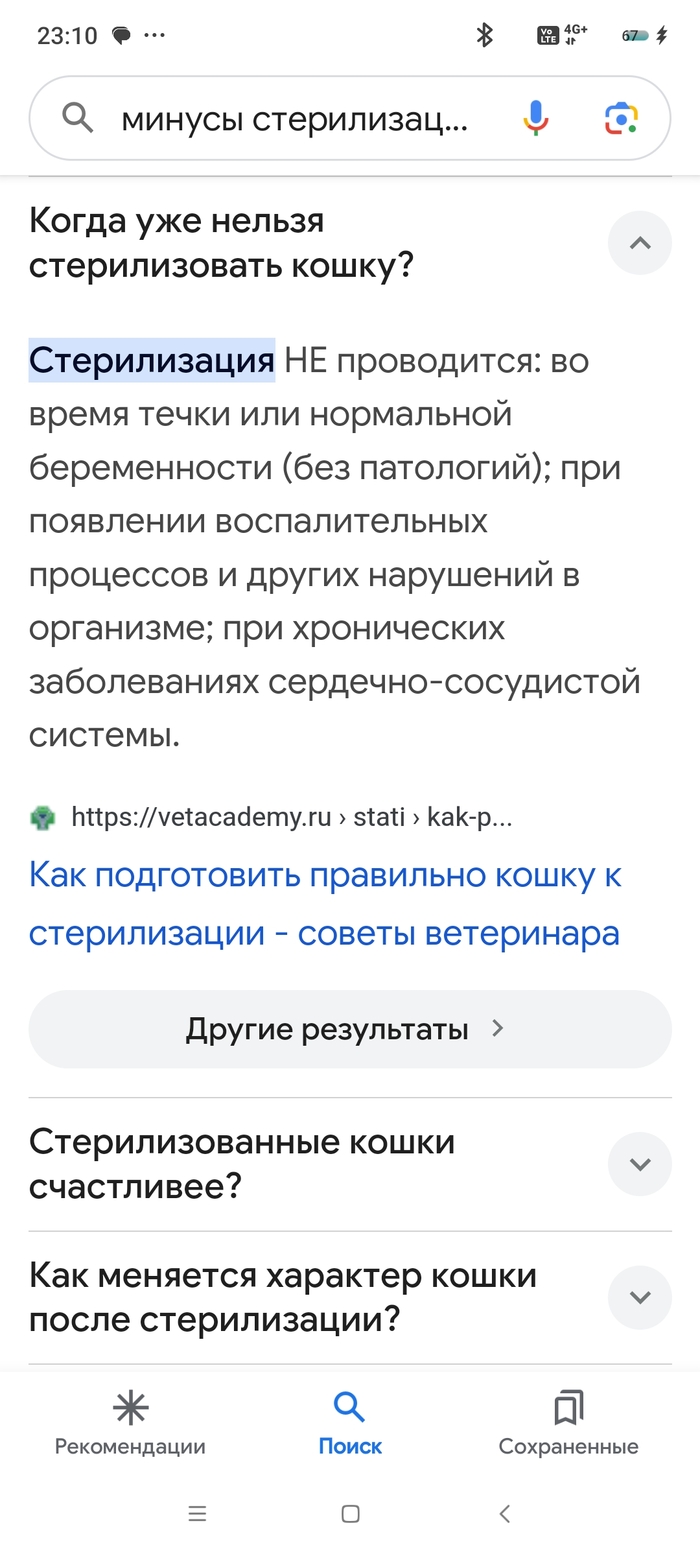
Task: Expand "Как меняется характер кошки после стерилизации?"
Action: 640,1297
